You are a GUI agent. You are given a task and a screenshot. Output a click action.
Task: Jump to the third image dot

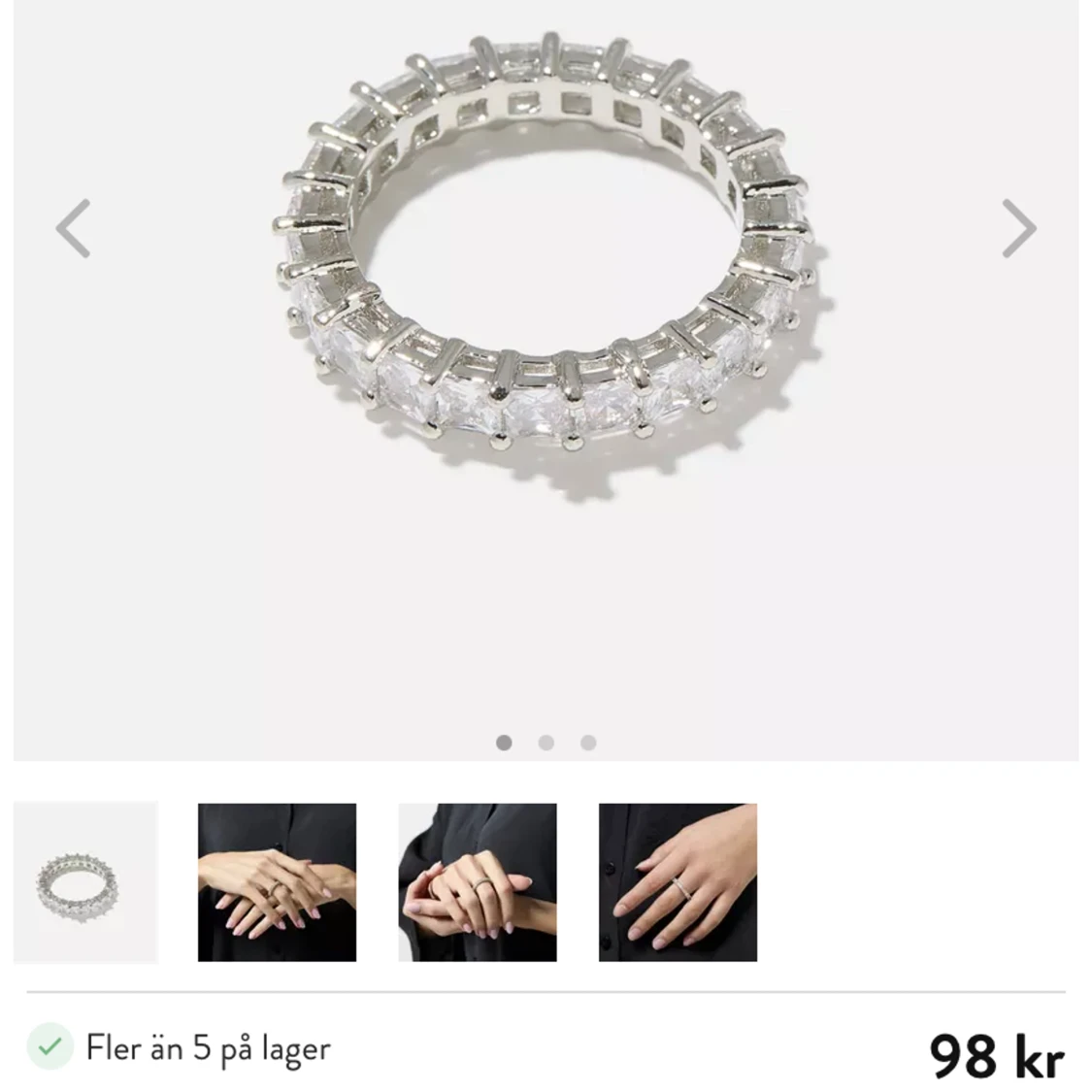coord(588,743)
